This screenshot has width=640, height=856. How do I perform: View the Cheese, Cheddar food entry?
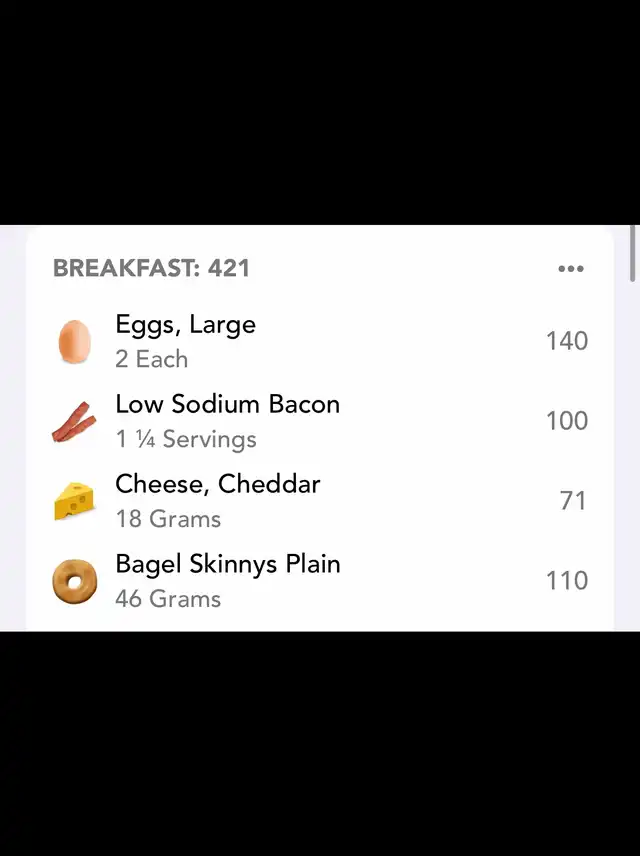(x=217, y=500)
